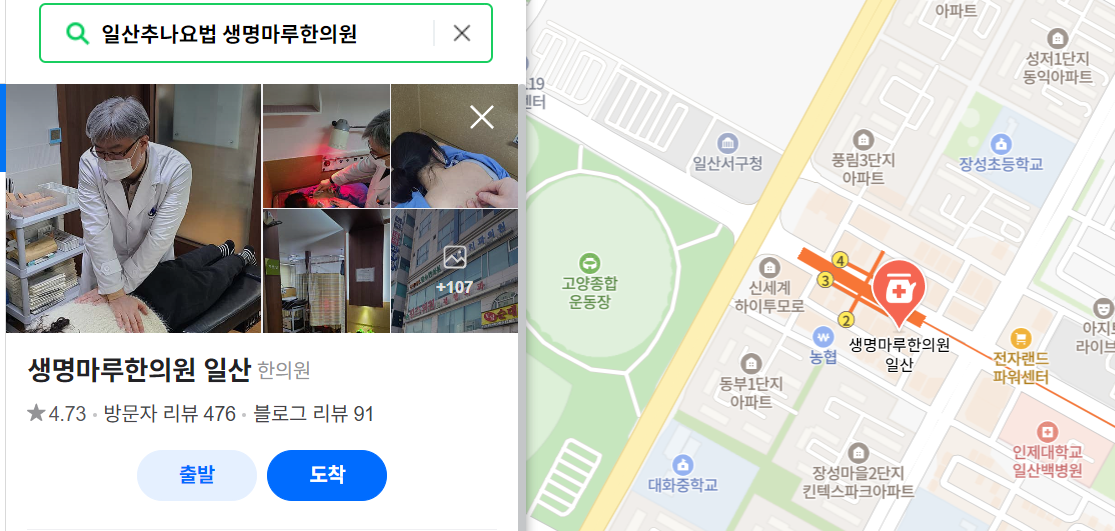The height and width of the screenshot is (531, 1115).
Task: Open 블로그 리뷰 91 reviews
Action: (x=313, y=414)
